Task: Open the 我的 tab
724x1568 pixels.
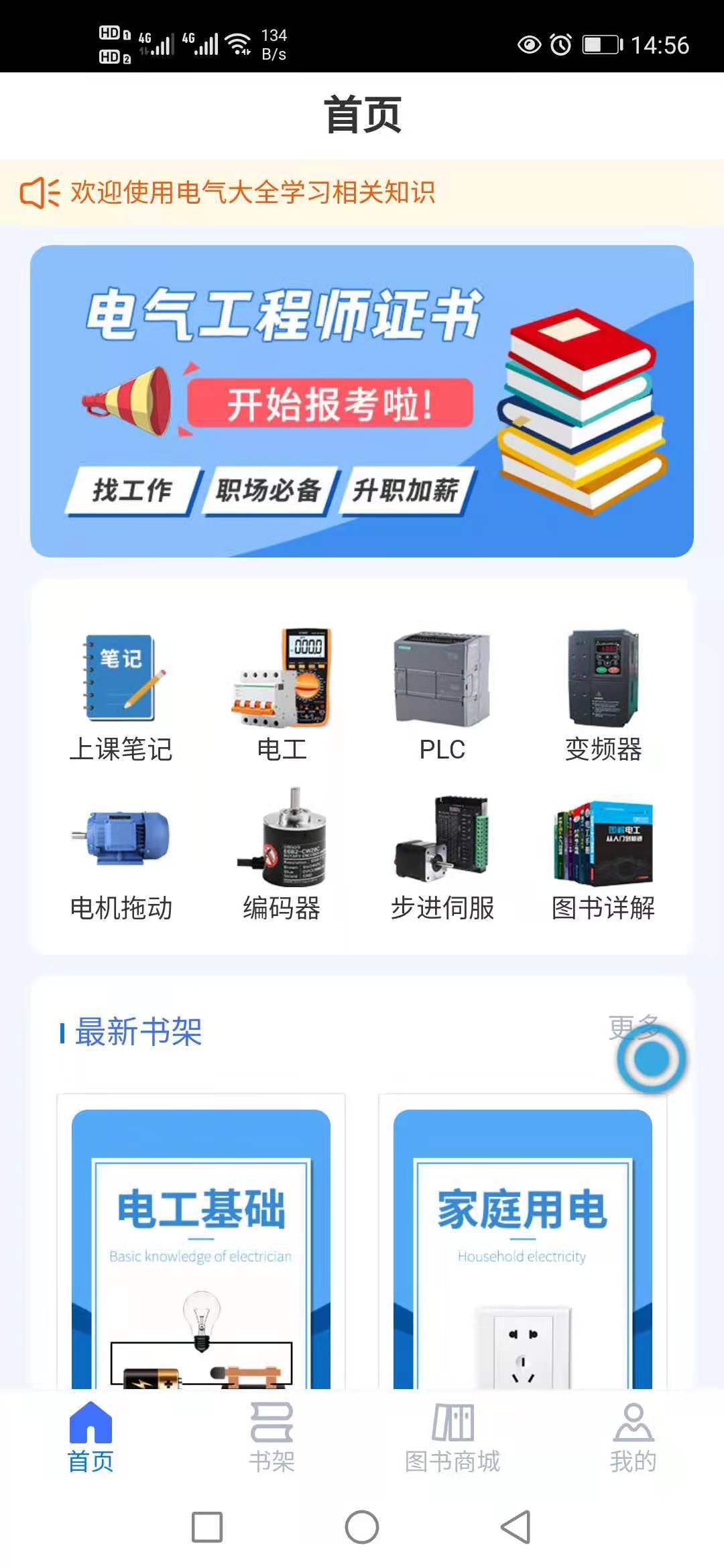Action: [x=633, y=1437]
